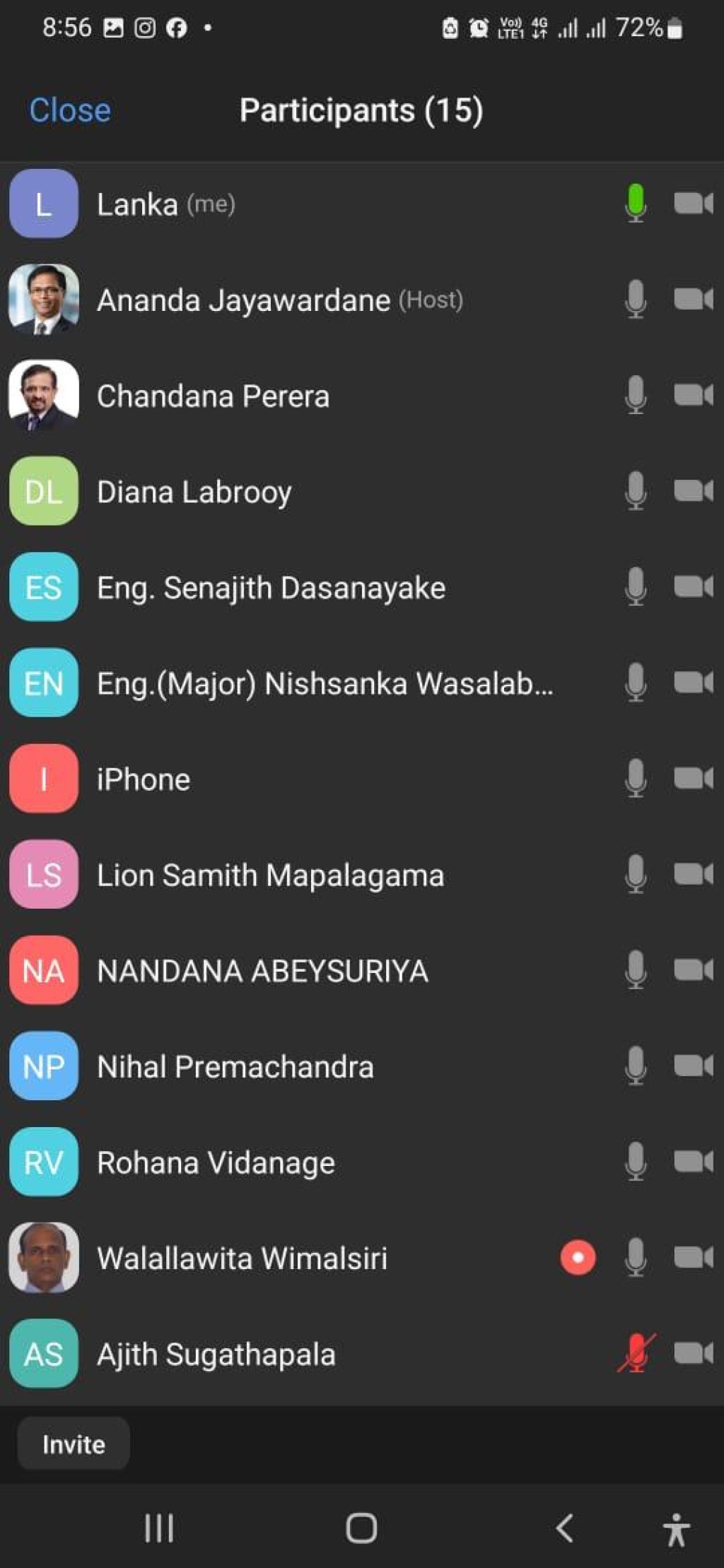Open recent apps from navigation bar
This screenshot has width=724, height=1568.
159,1528
